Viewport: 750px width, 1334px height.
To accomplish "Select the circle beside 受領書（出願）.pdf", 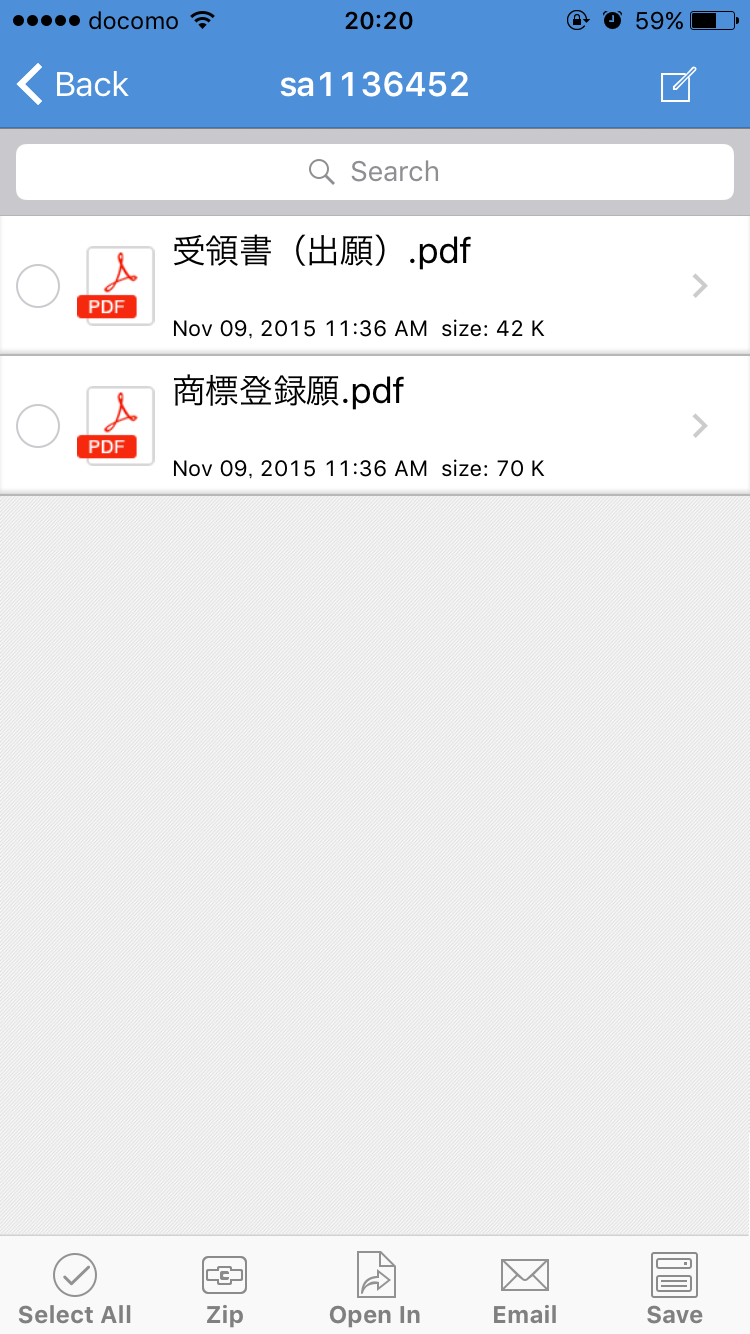I will 38,286.
